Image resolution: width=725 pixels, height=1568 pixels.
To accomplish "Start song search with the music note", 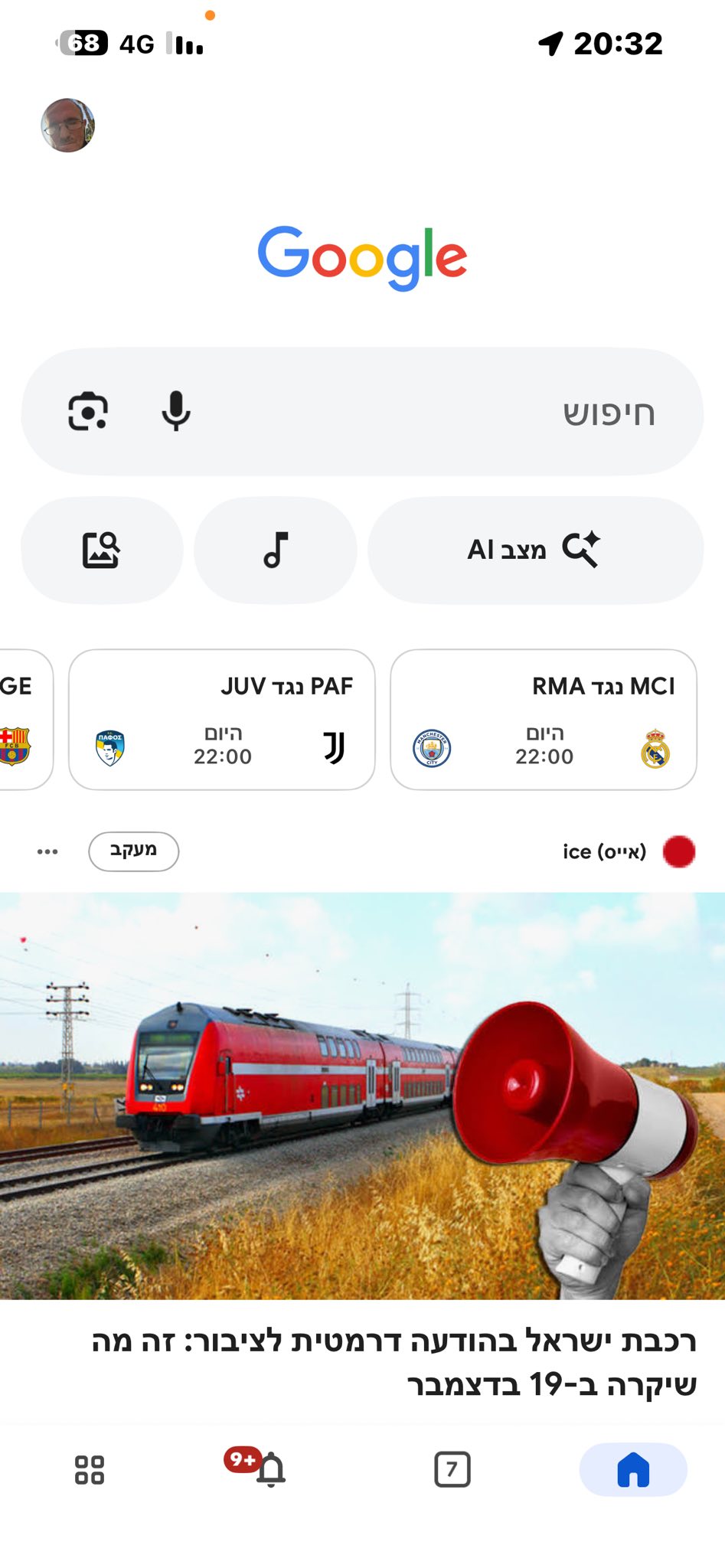I will click(x=276, y=550).
